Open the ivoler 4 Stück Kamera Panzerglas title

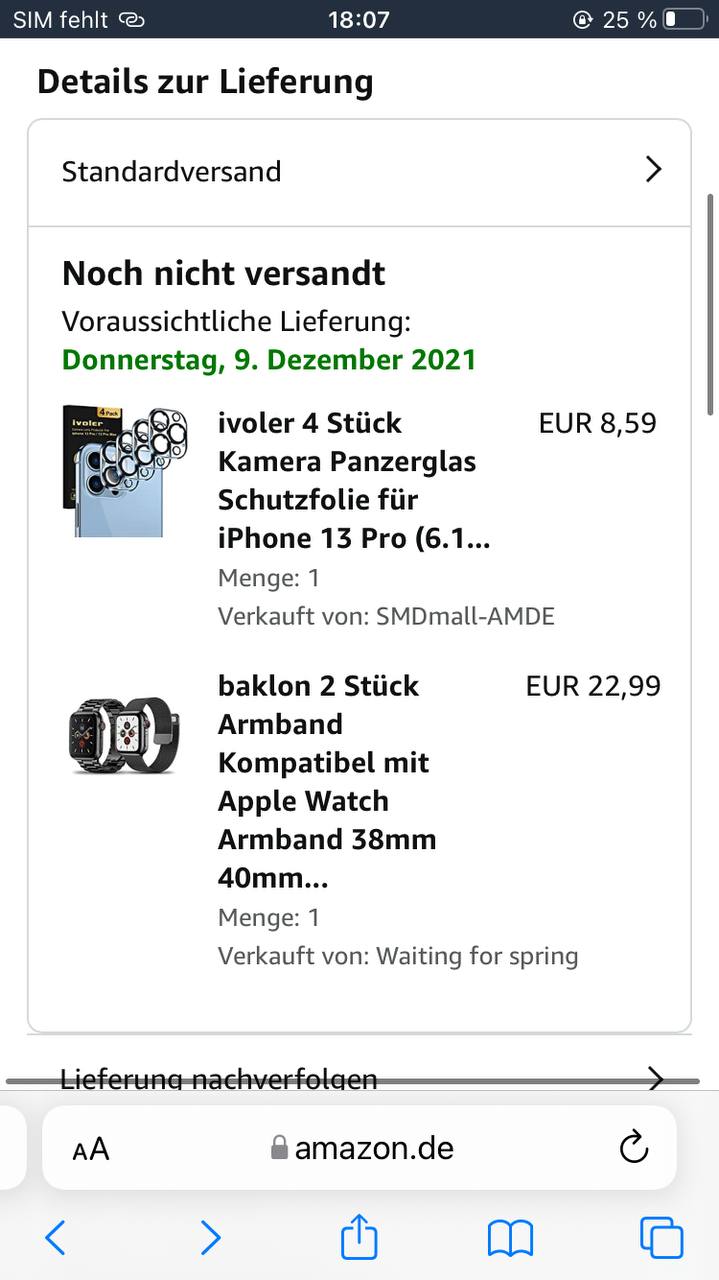[348, 480]
